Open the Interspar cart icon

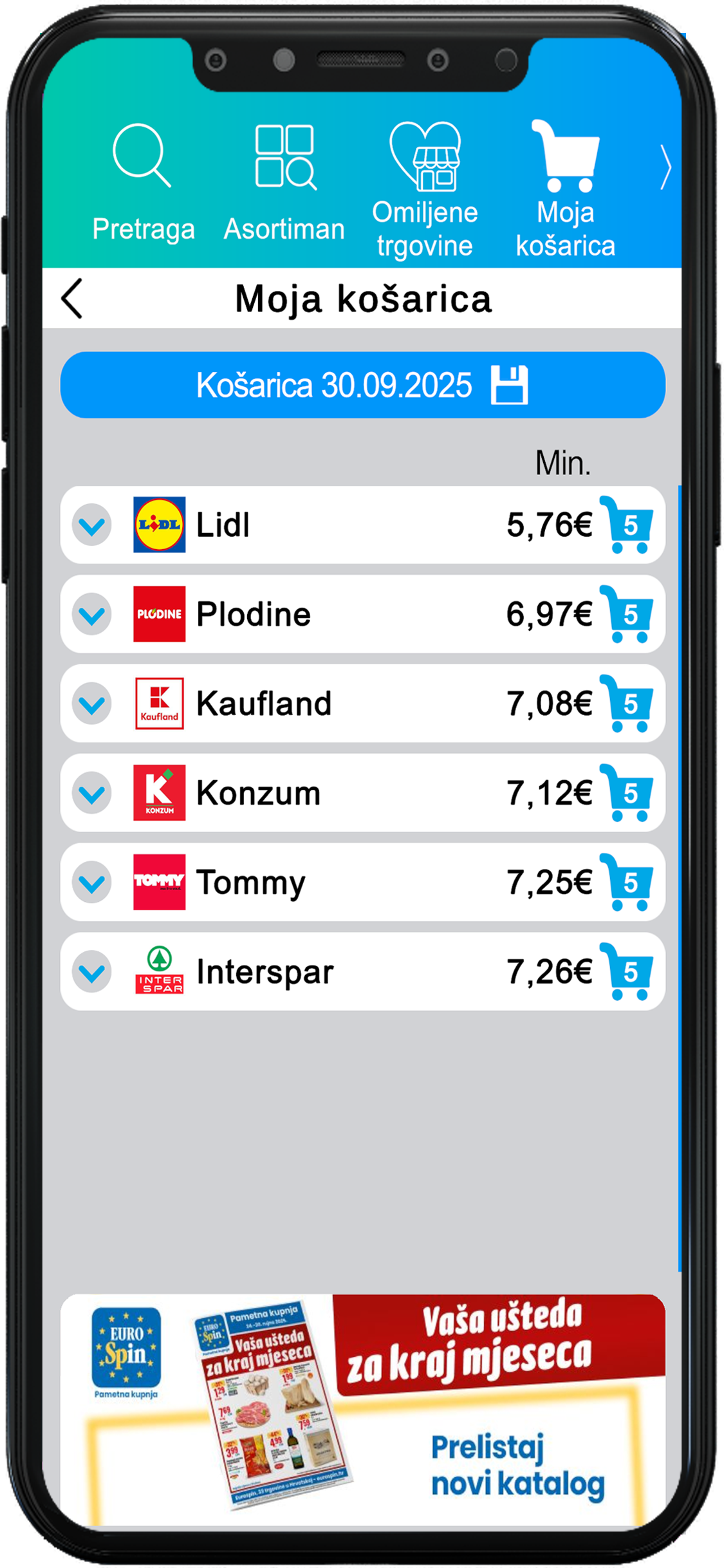[627, 972]
